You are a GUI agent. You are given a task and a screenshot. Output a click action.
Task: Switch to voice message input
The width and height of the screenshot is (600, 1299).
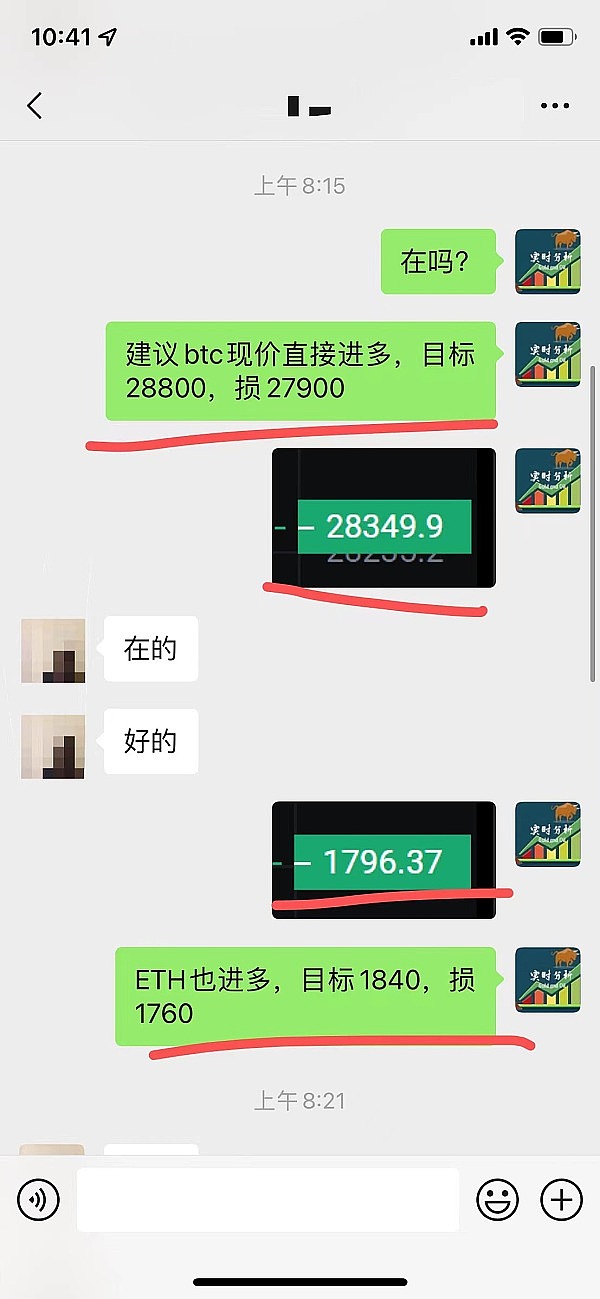39,1199
